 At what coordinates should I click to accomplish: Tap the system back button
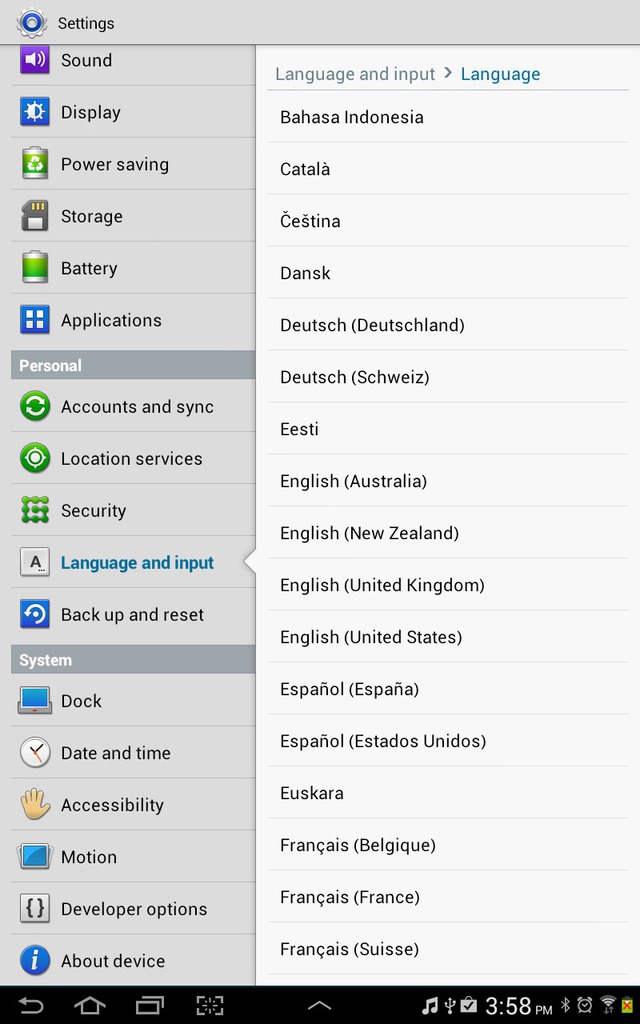[31, 1006]
